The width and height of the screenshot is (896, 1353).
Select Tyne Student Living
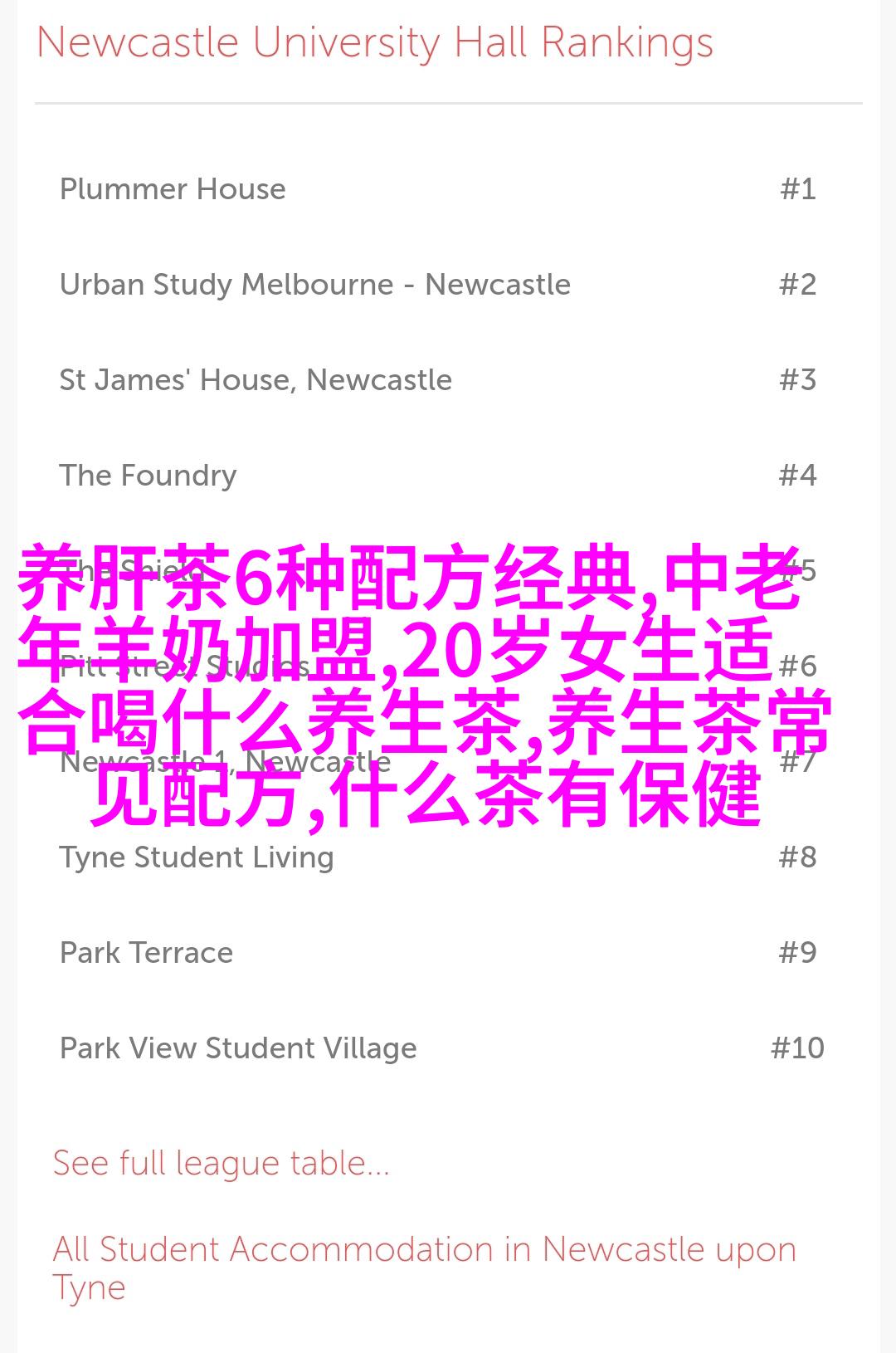pyautogui.click(x=197, y=857)
